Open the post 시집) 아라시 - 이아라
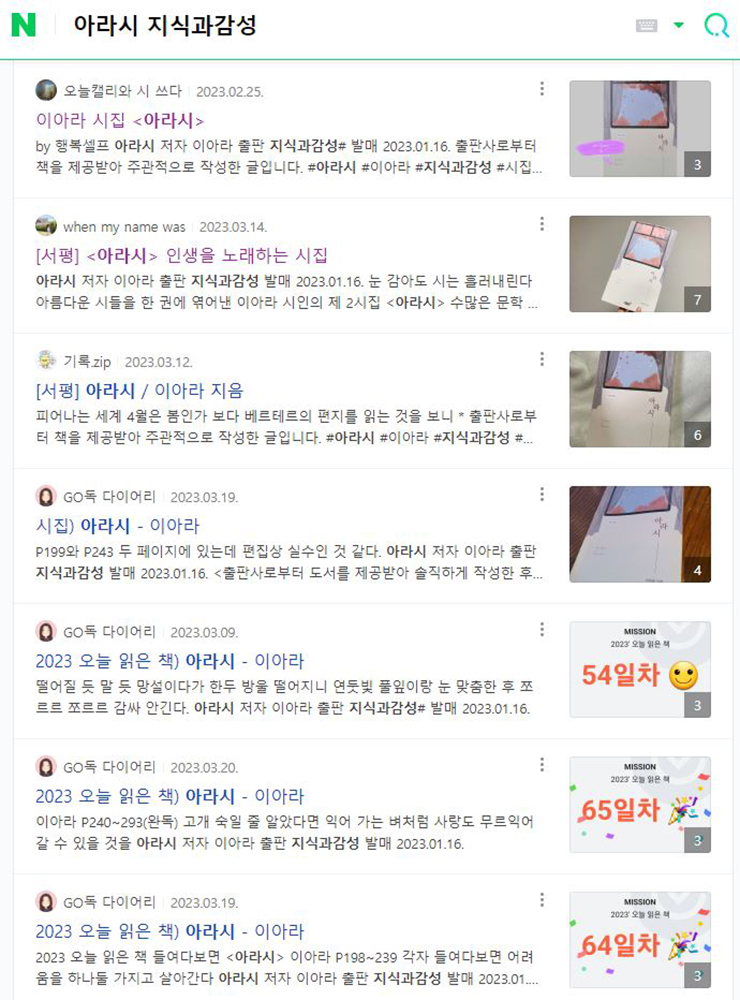The height and width of the screenshot is (1000, 740). tap(117, 525)
